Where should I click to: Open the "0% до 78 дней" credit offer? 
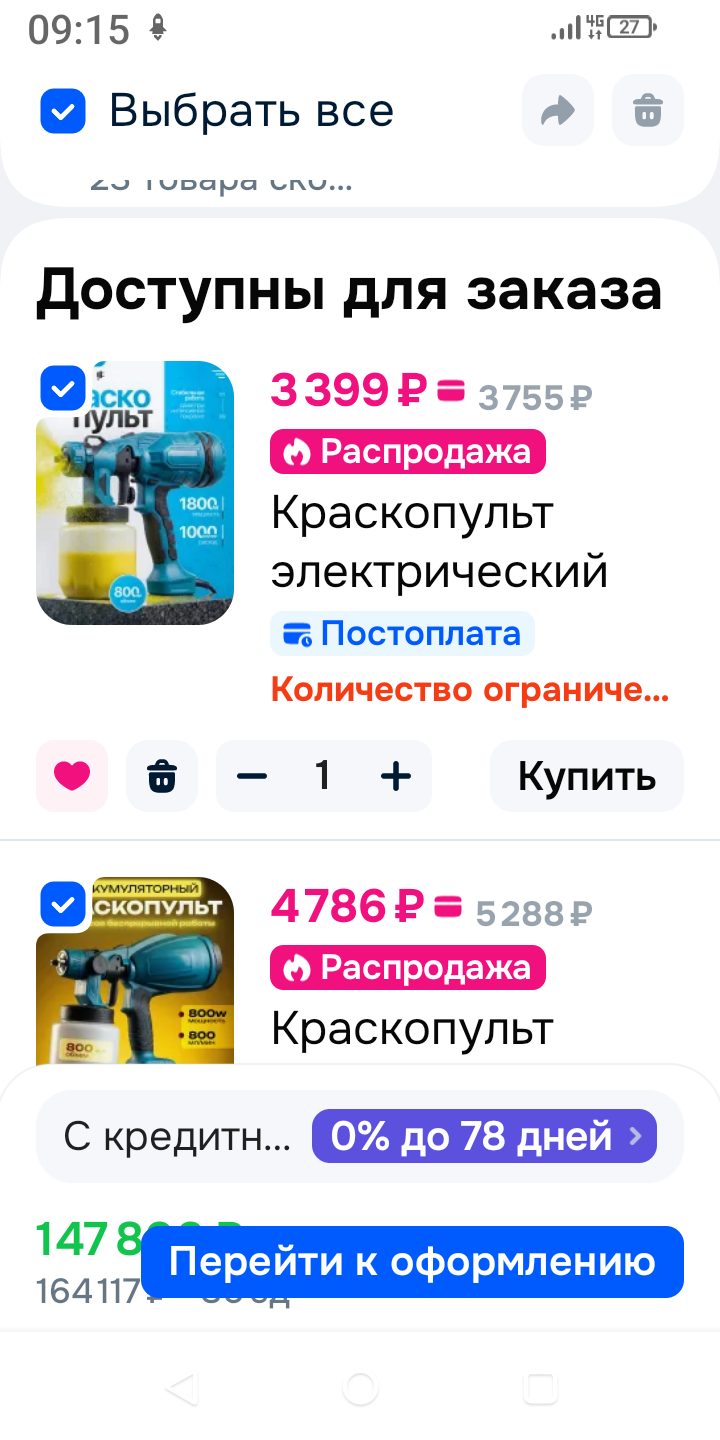point(484,1136)
